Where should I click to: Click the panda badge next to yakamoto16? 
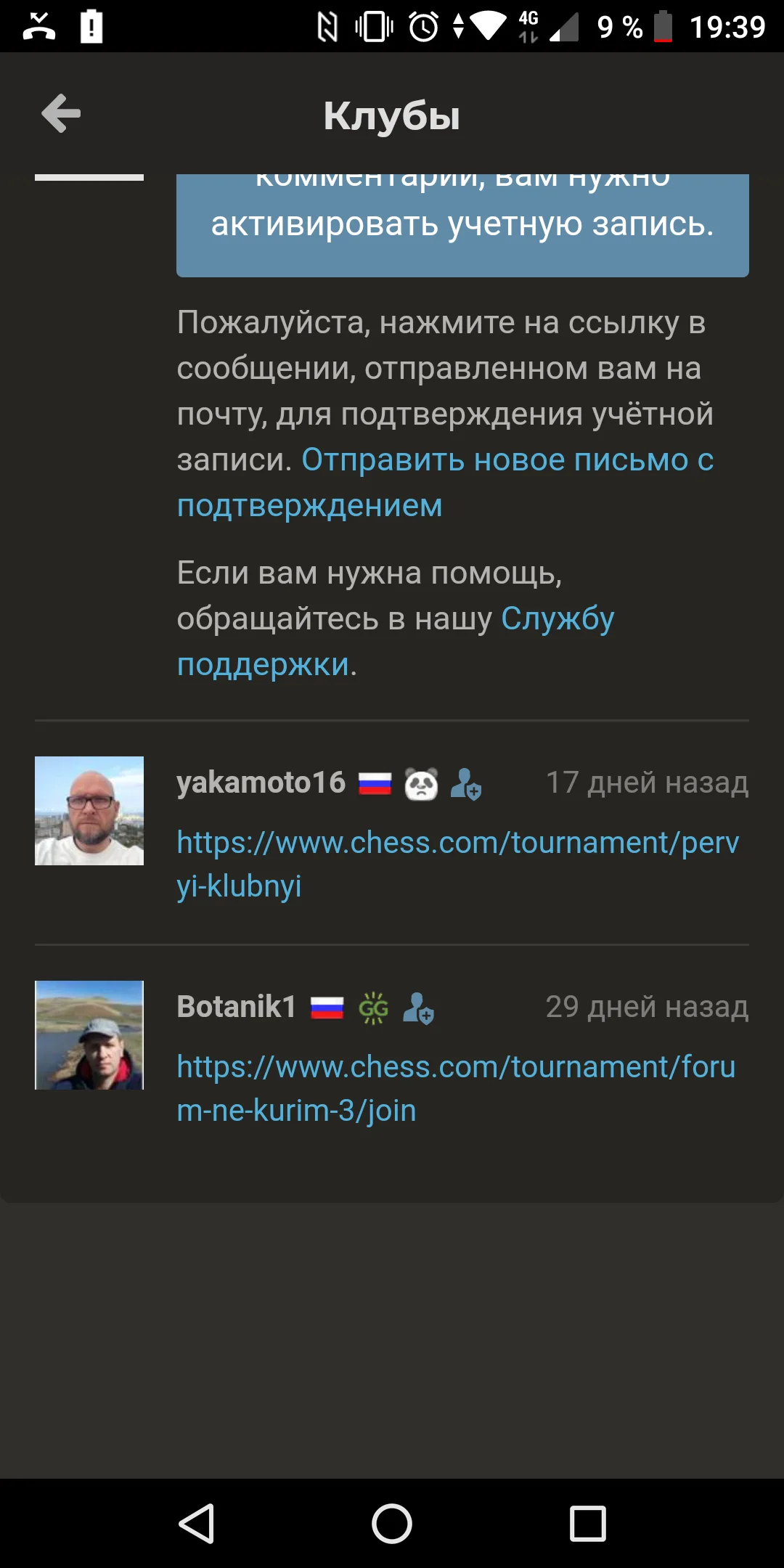click(x=422, y=784)
